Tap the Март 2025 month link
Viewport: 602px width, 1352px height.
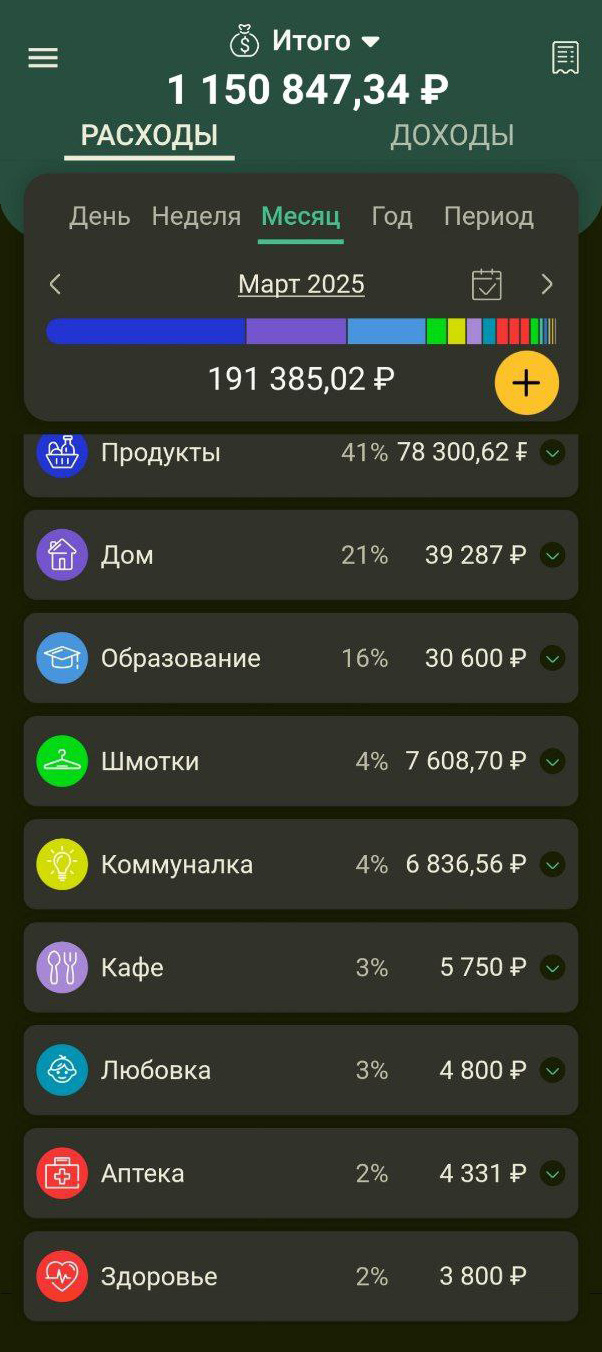click(x=301, y=284)
